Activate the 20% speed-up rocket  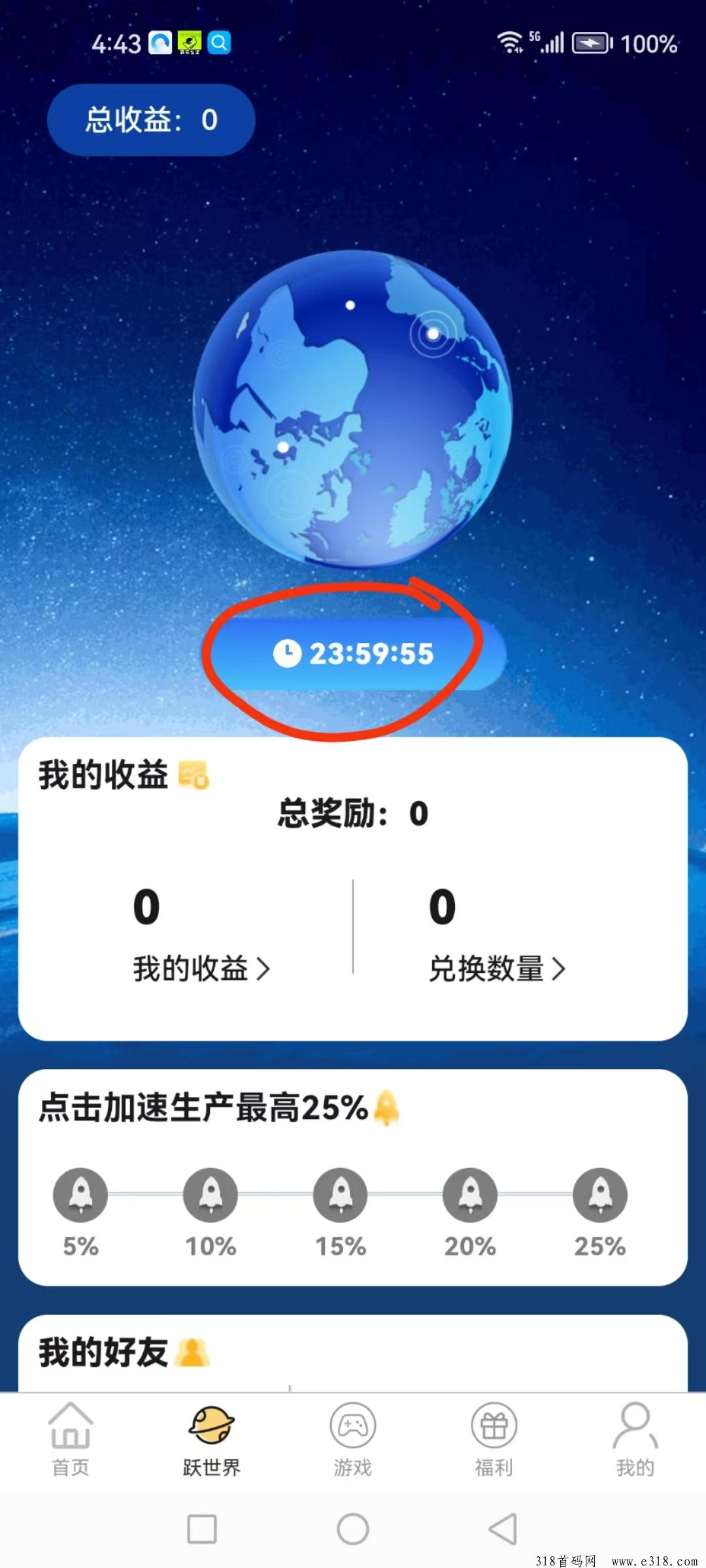(470, 1195)
